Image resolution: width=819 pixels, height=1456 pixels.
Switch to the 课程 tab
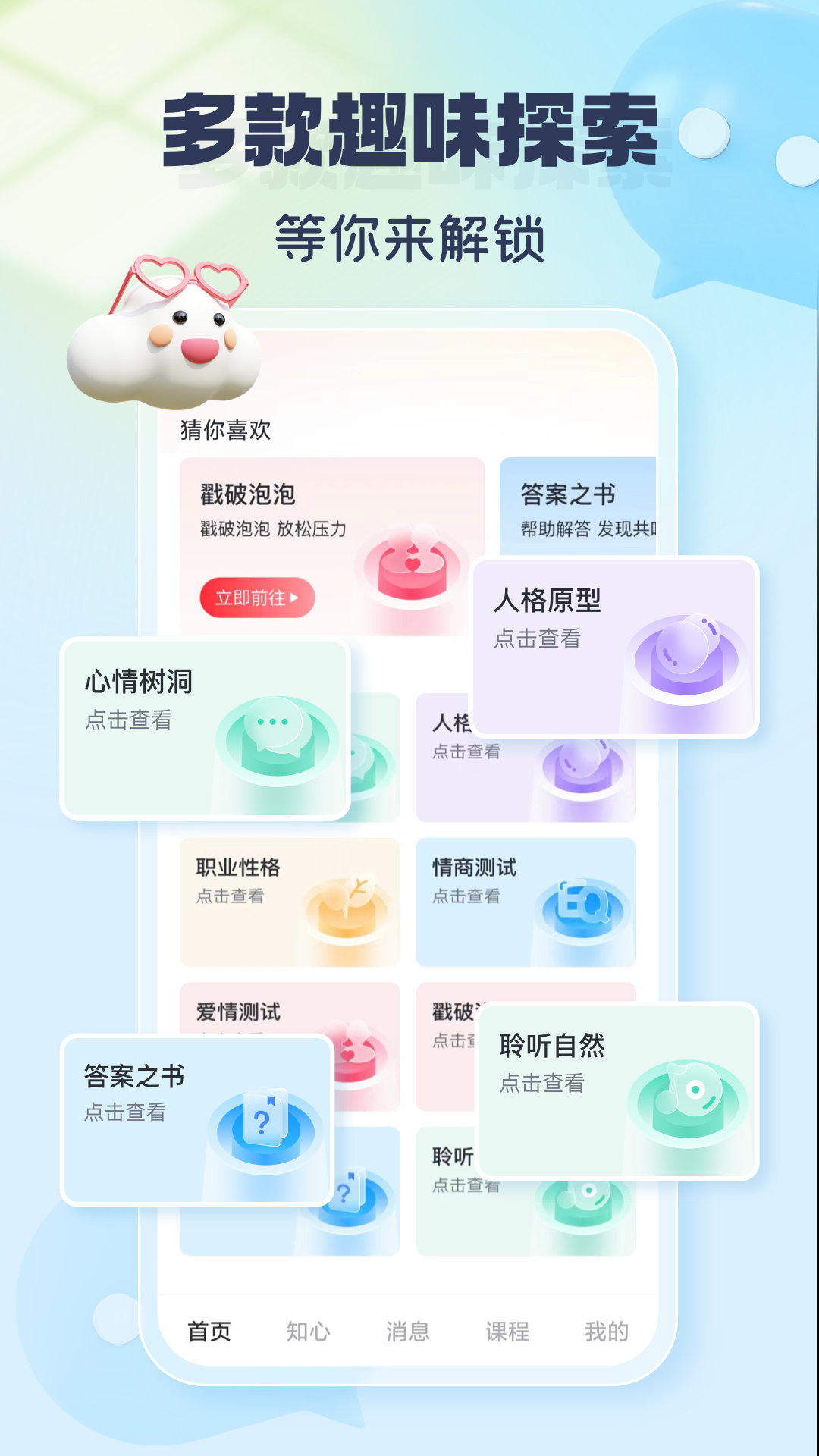tap(507, 1332)
